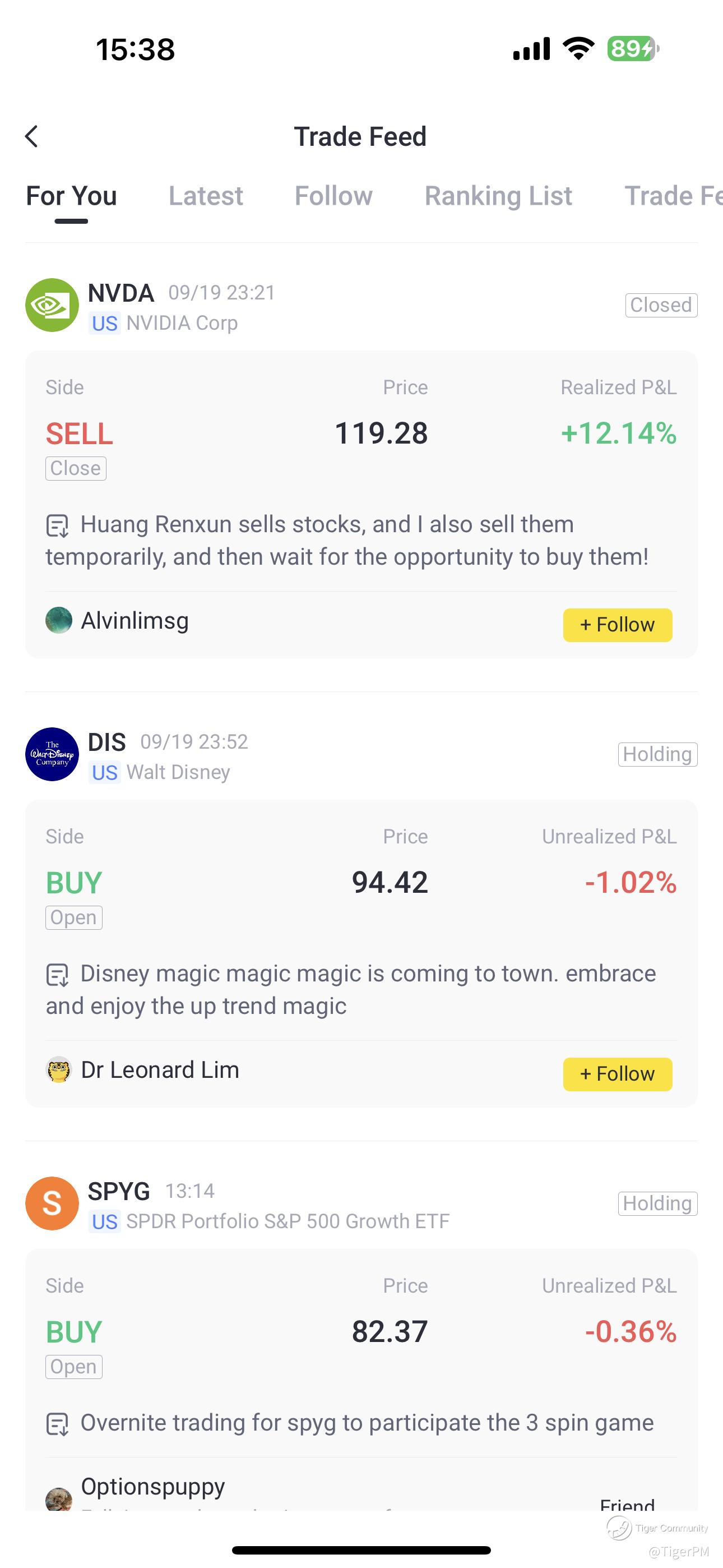Follow user Alvinlimsg

click(x=617, y=625)
